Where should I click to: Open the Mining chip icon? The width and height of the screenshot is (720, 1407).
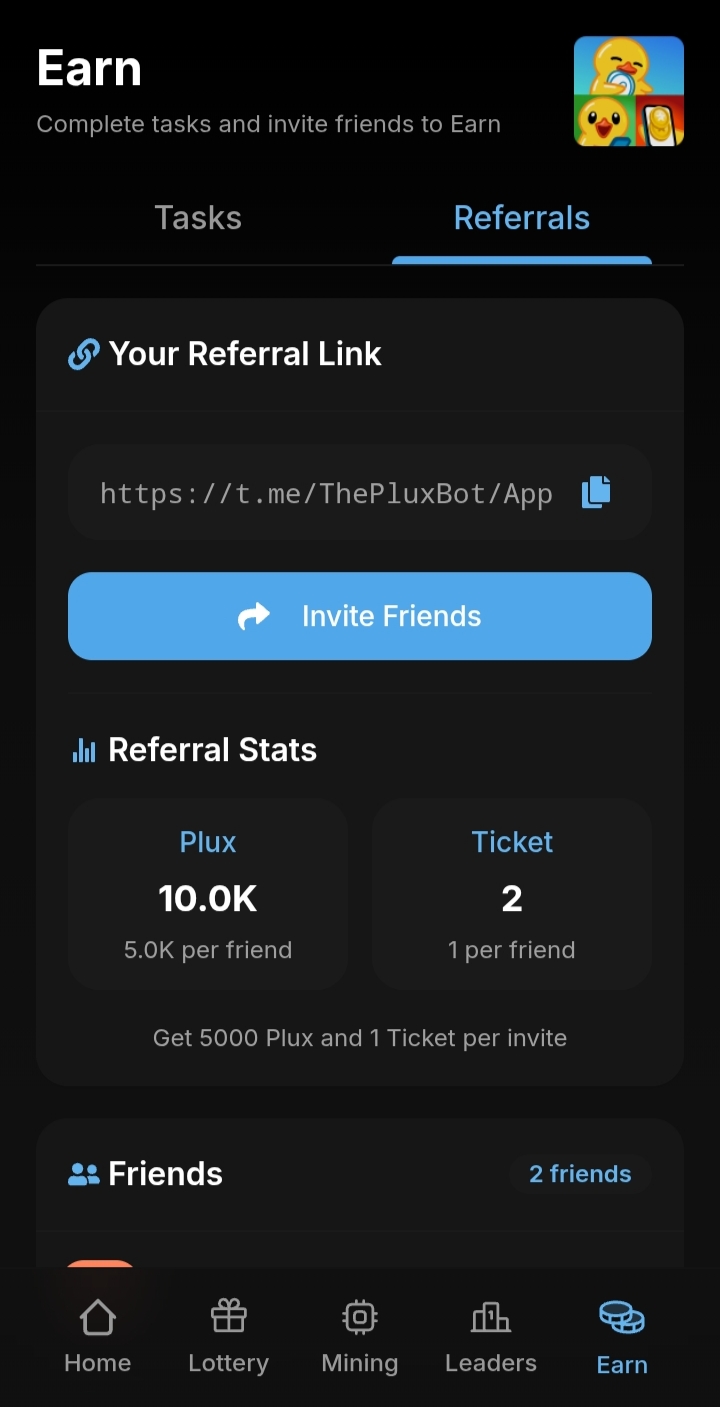click(x=359, y=1316)
